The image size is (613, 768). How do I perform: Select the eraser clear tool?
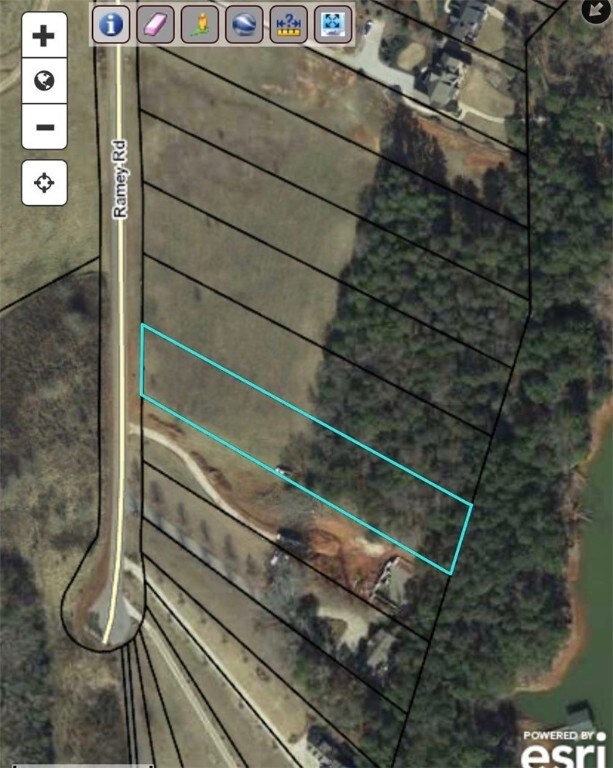[156, 24]
